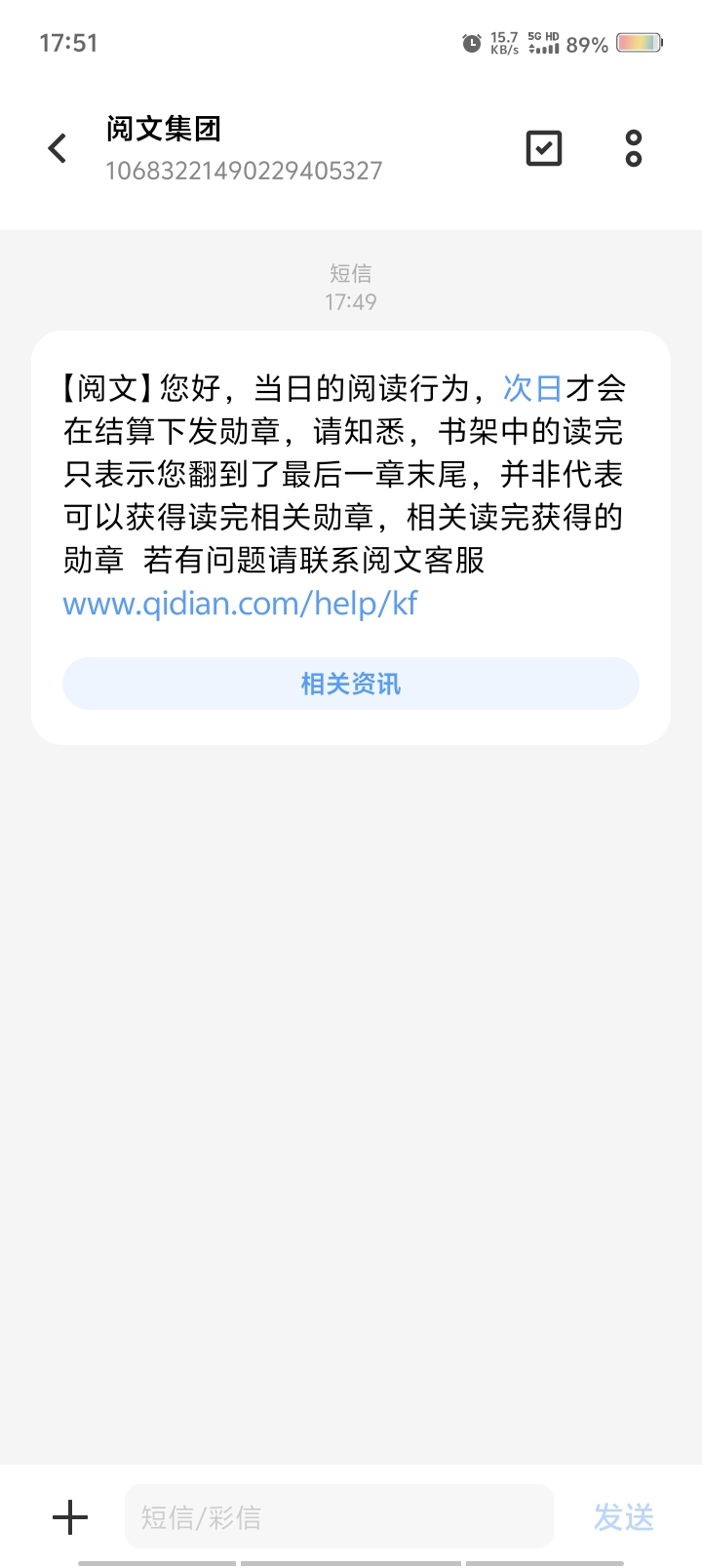The height and width of the screenshot is (1568, 702).
Task: Open the www.qidian.com/help/kf link
Action: point(240,603)
